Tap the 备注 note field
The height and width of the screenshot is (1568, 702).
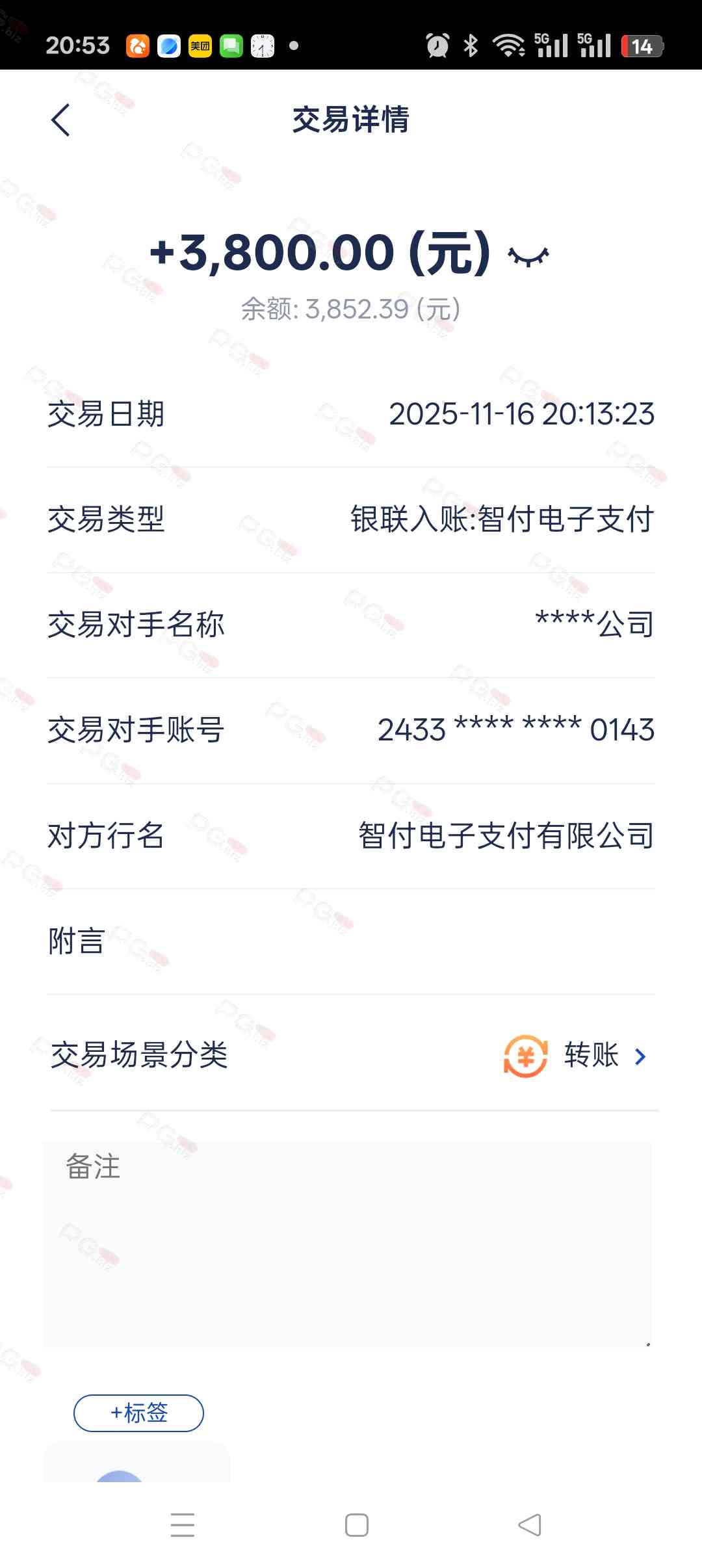(348, 1245)
